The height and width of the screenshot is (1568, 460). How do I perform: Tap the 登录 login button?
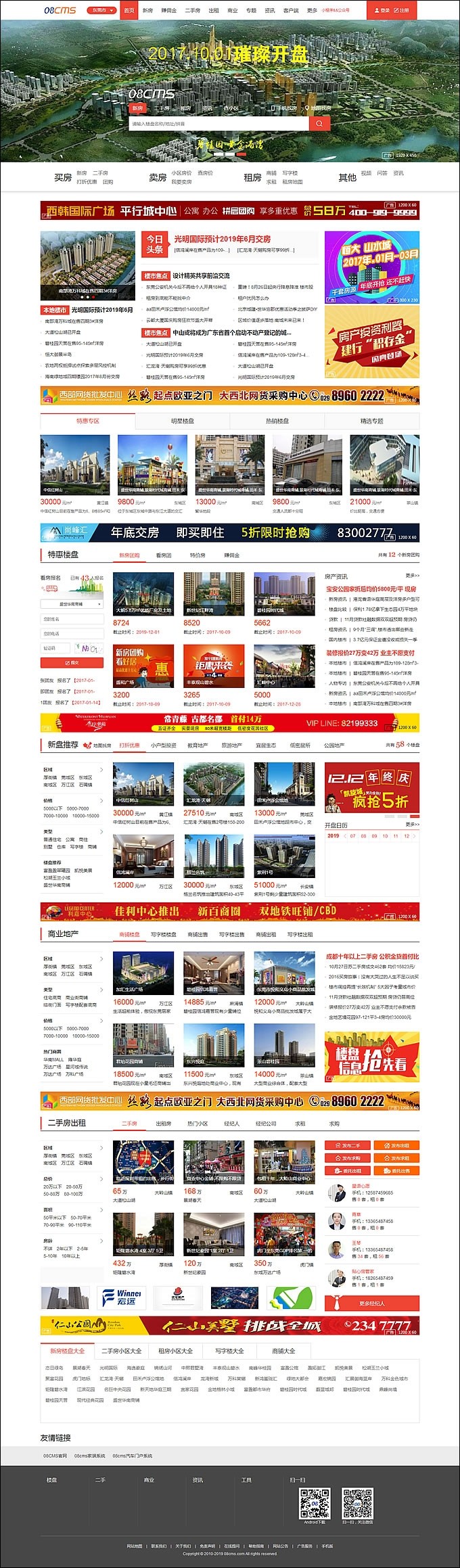click(382, 11)
